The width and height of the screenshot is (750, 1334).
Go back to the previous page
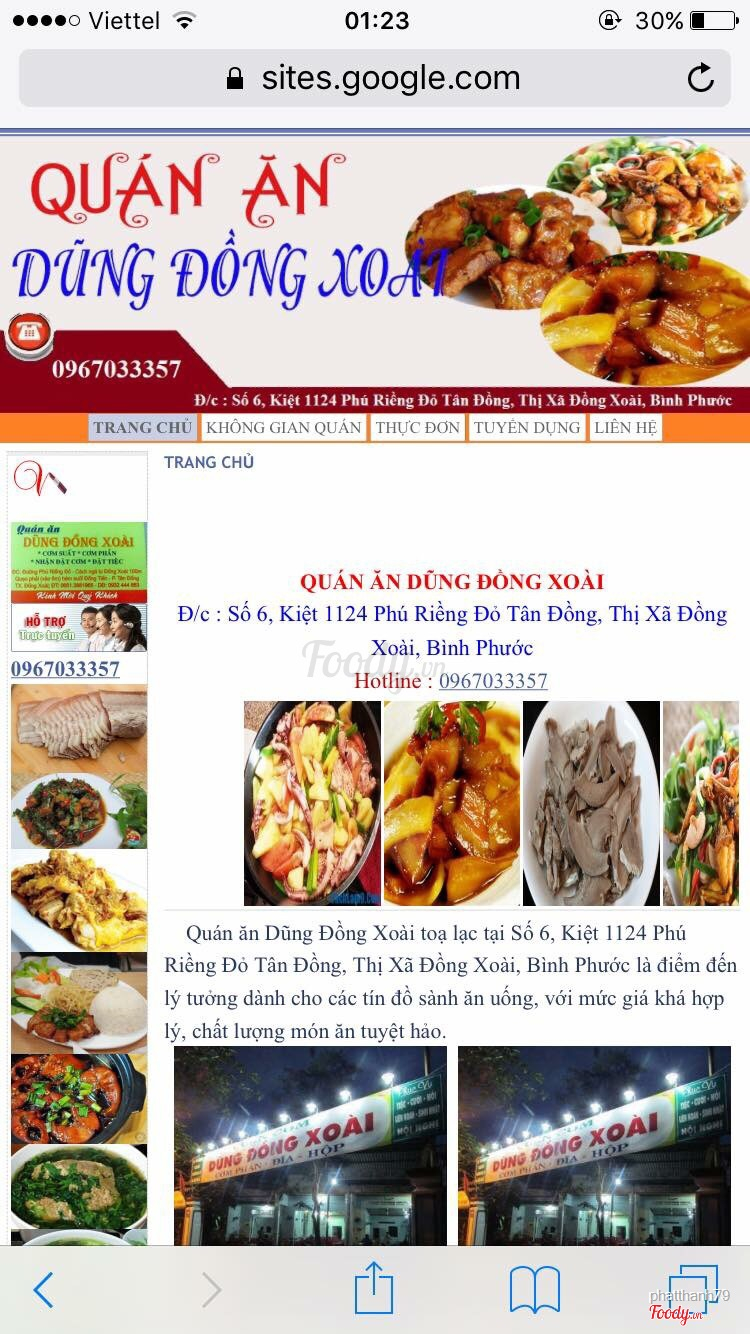tap(43, 1290)
